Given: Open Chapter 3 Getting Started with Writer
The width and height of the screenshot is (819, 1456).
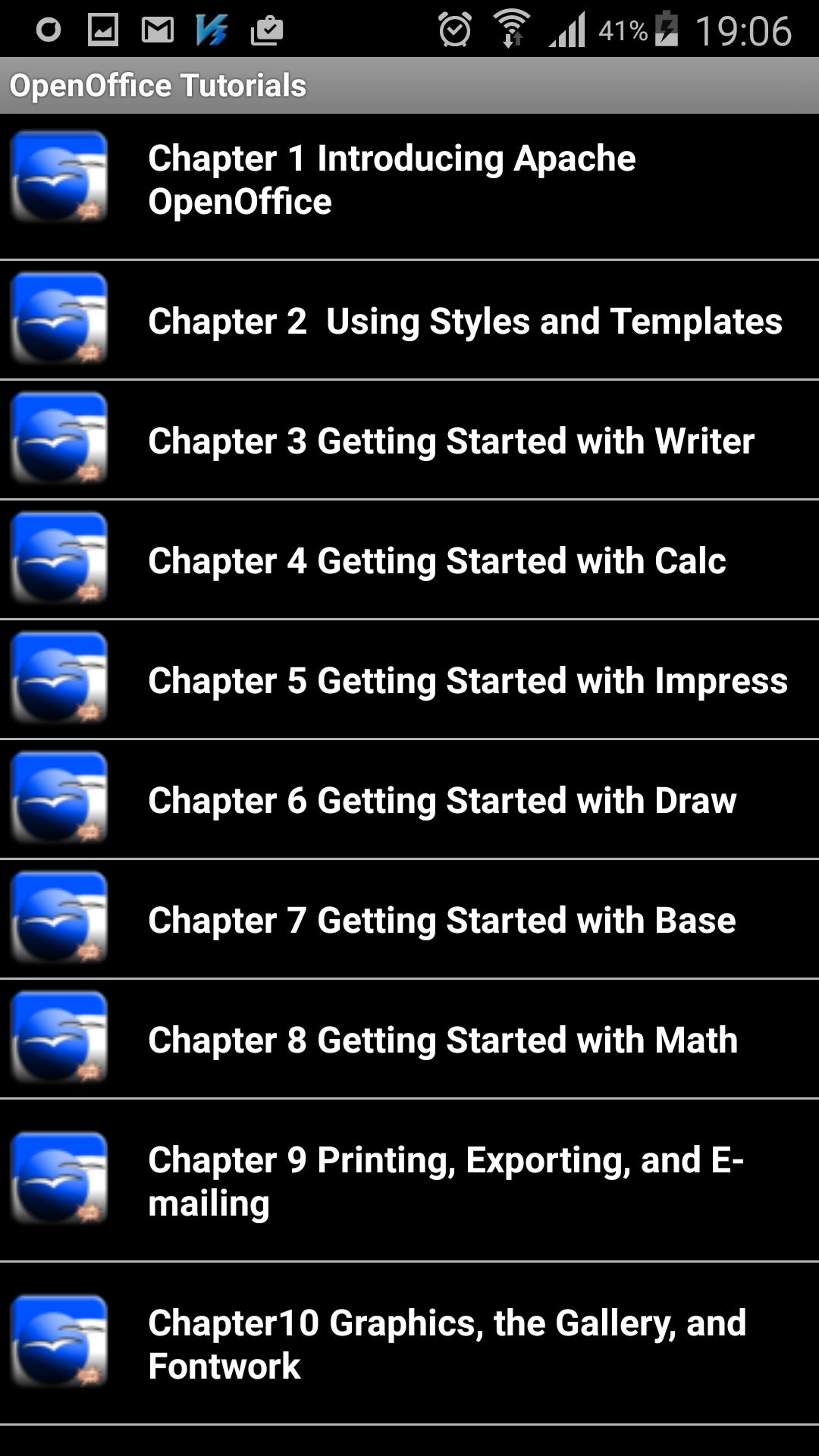Looking at the screenshot, I should (x=409, y=441).
